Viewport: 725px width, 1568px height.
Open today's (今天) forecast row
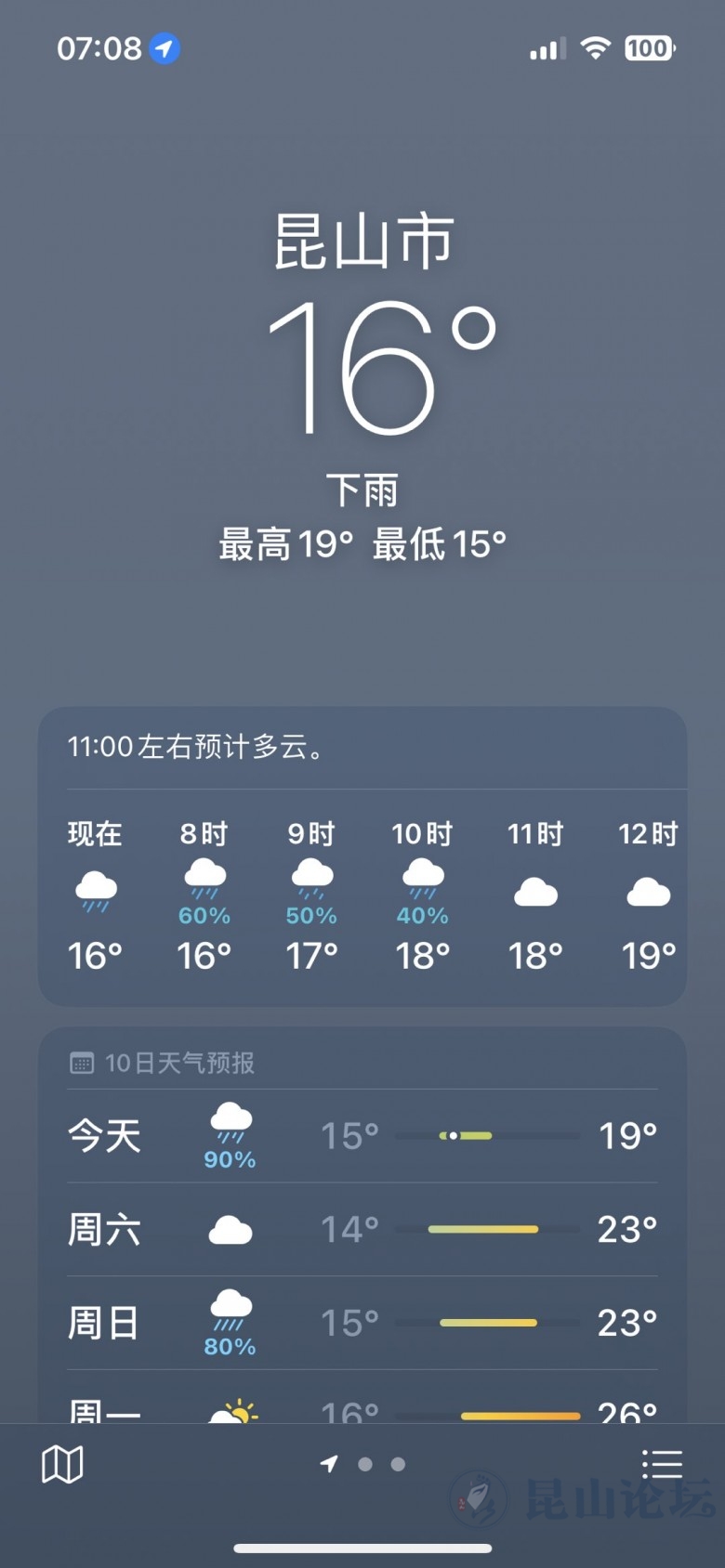[362, 1136]
